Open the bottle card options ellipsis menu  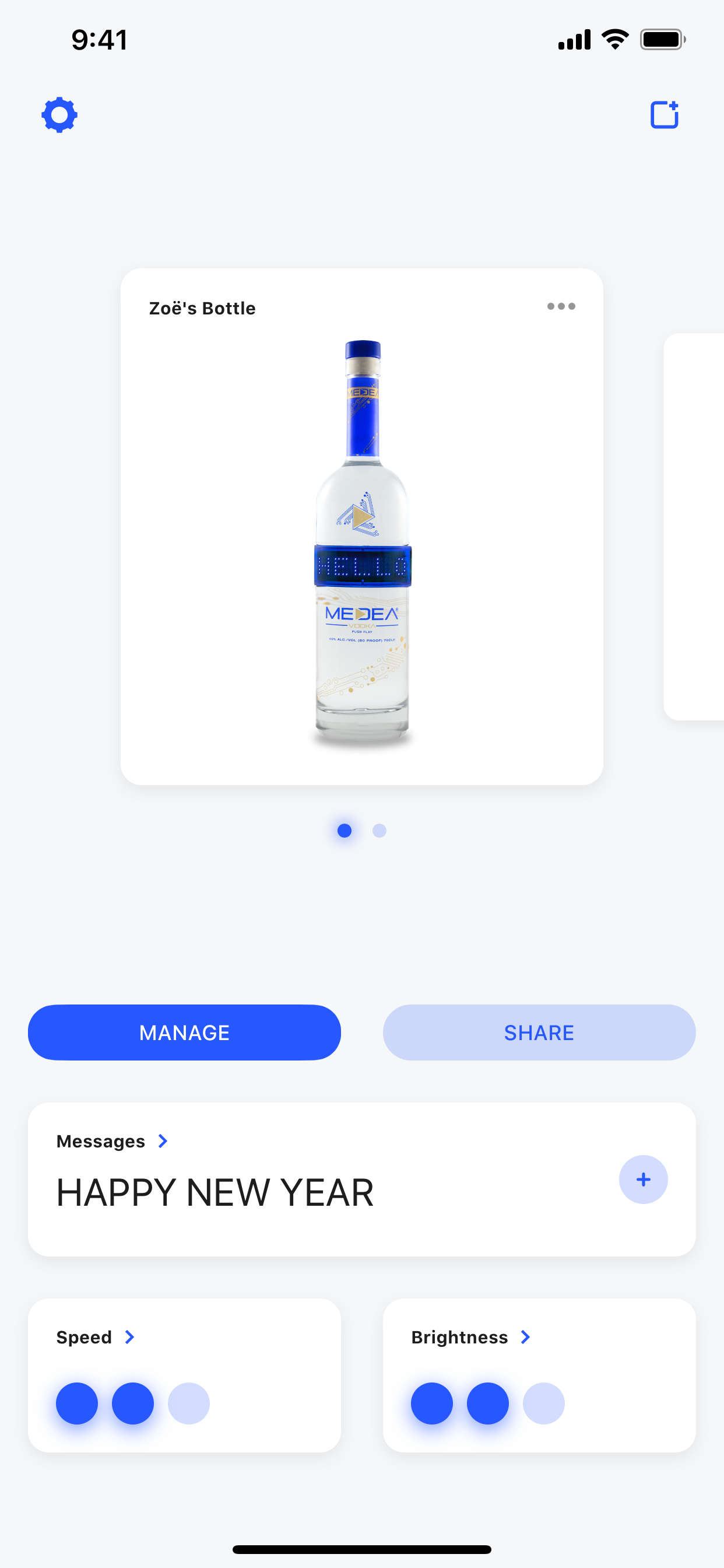click(x=561, y=307)
